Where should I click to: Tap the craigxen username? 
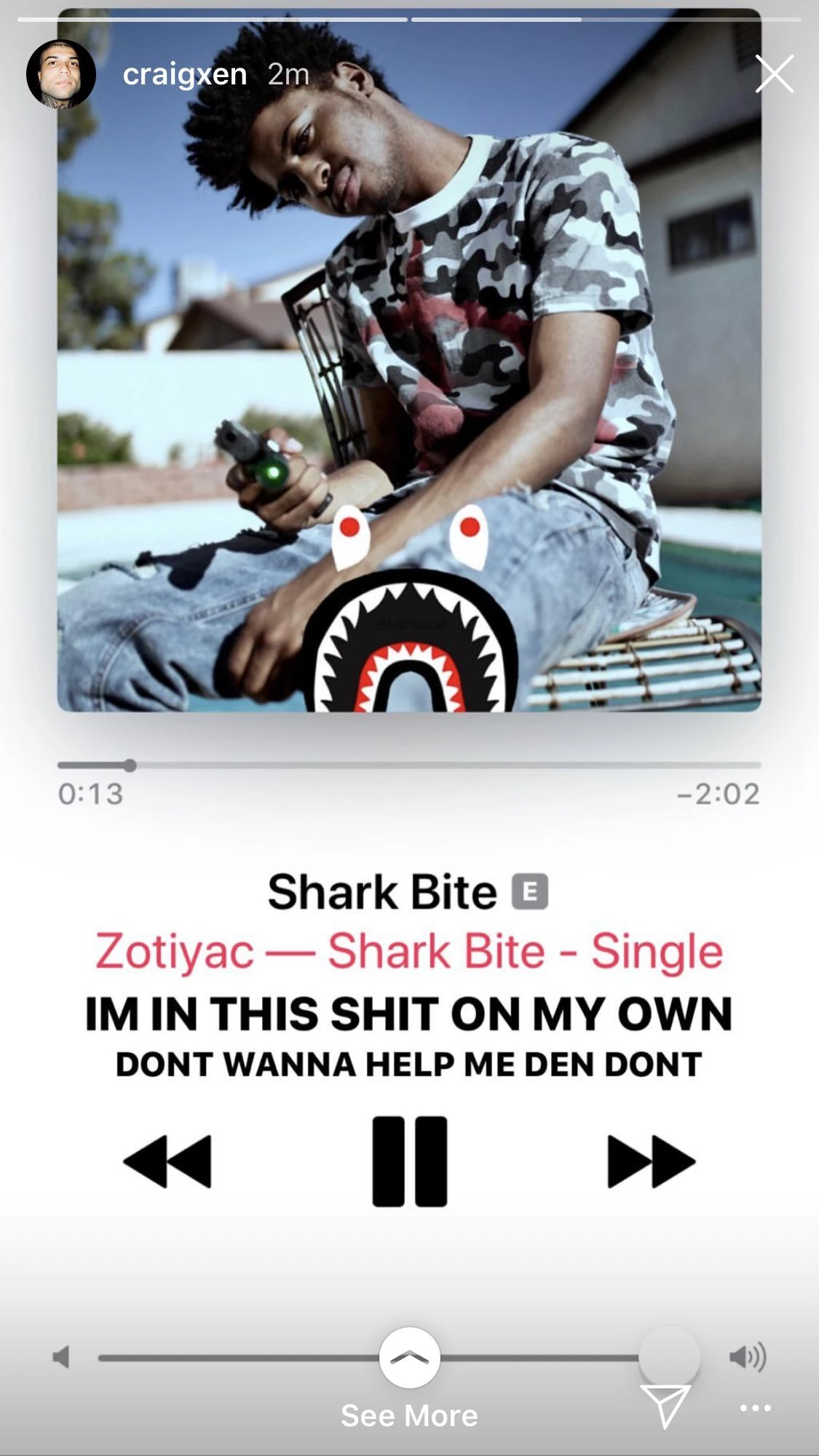[x=185, y=74]
